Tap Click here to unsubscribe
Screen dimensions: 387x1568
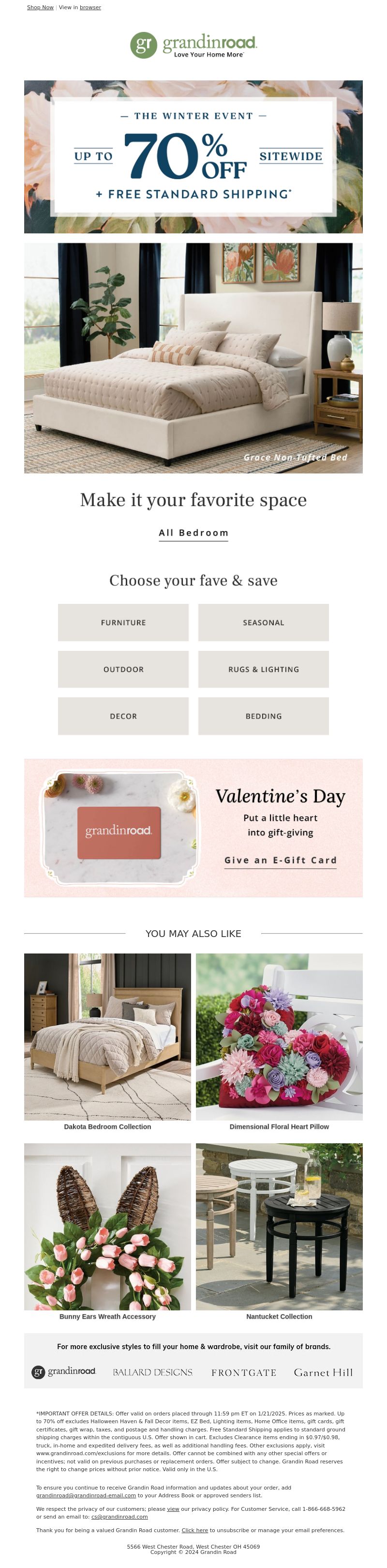pyautogui.click(x=195, y=1530)
